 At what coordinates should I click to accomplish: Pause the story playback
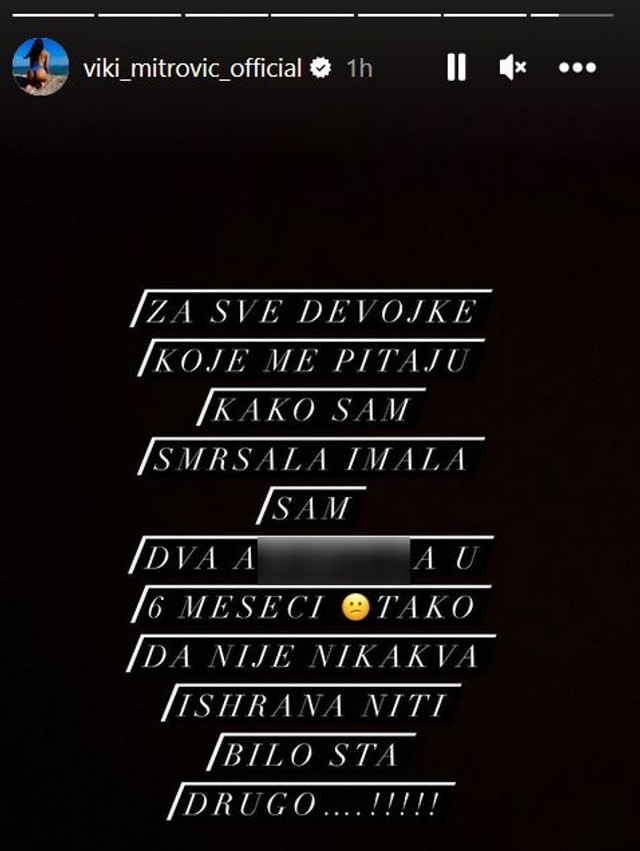coord(456,68)
